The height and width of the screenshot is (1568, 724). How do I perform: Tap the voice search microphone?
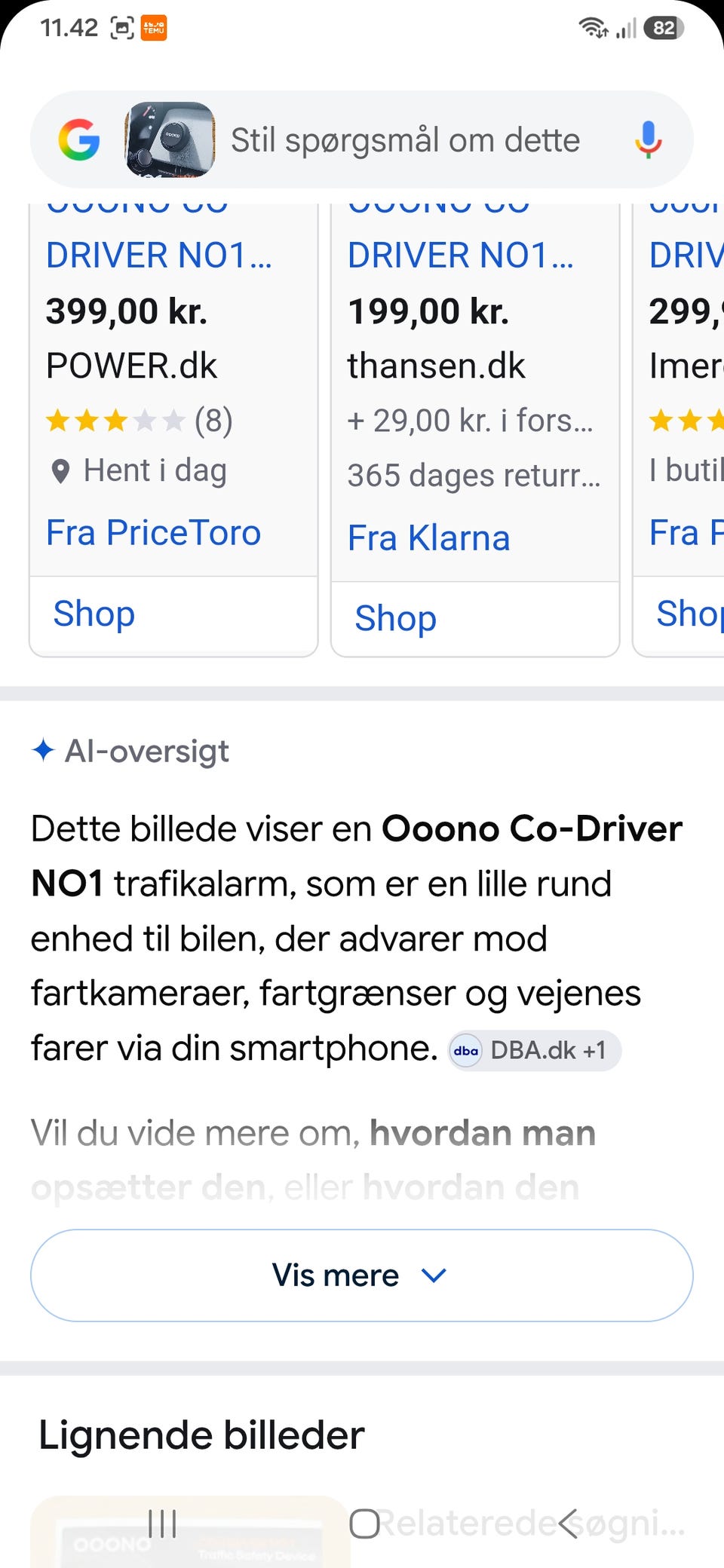click(648, 140)
